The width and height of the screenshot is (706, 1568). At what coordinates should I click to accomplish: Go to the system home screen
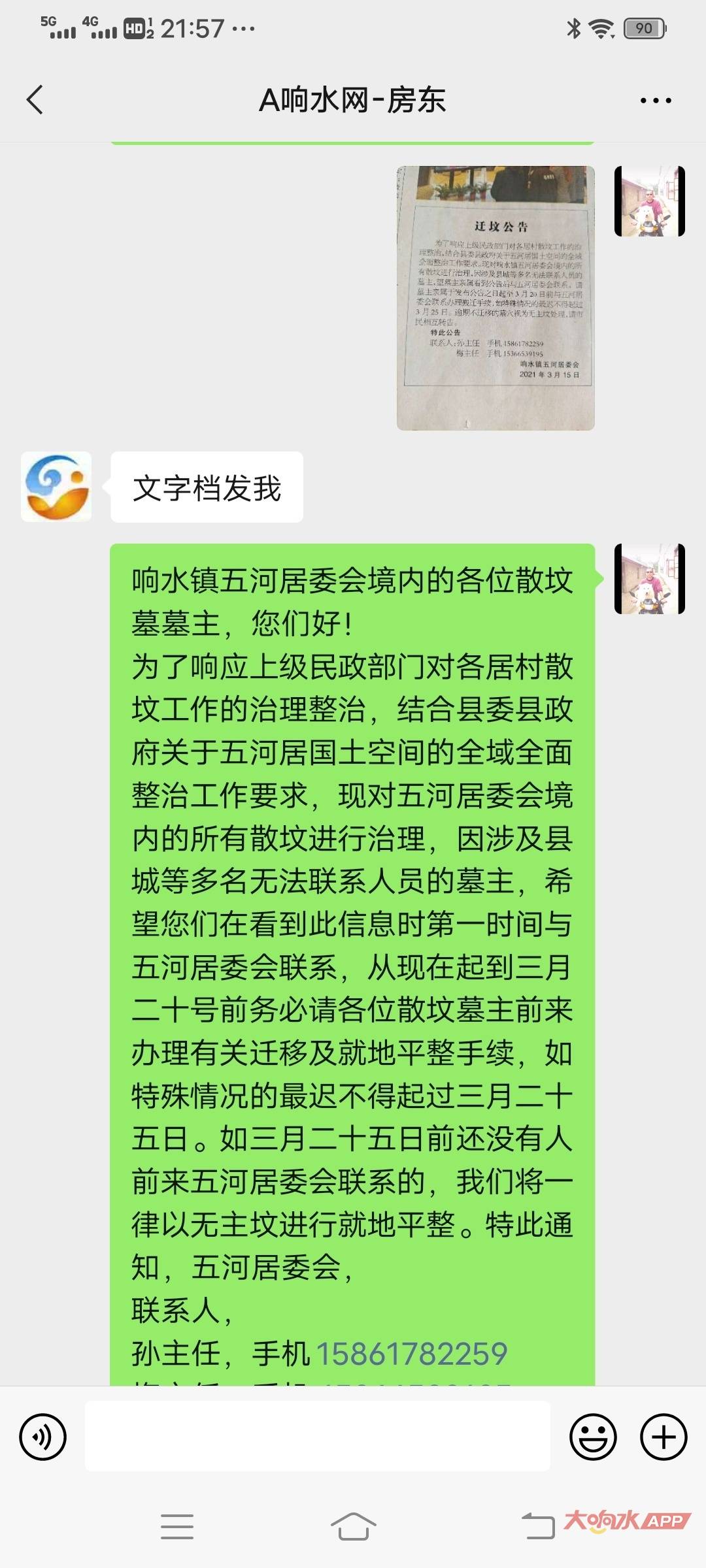click(x=353, y=1527)
